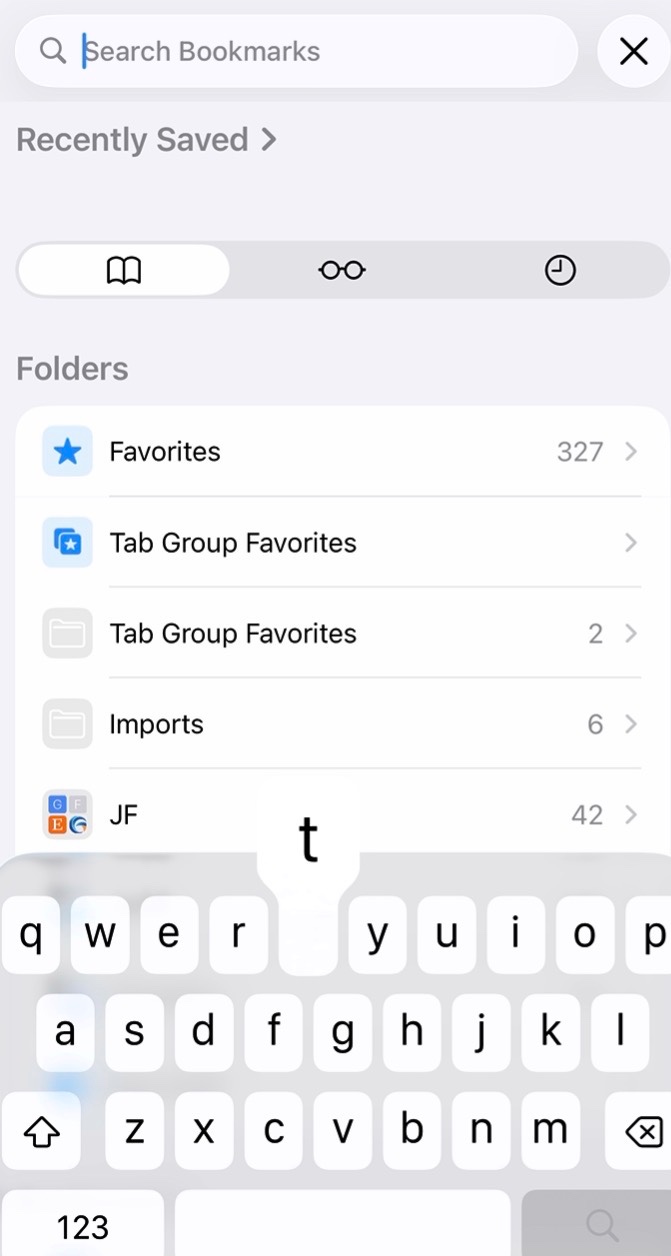The width and height of the screenshot is (671, 1256).
Task: Open the Favorites folder
Action: tap(340, 452)
